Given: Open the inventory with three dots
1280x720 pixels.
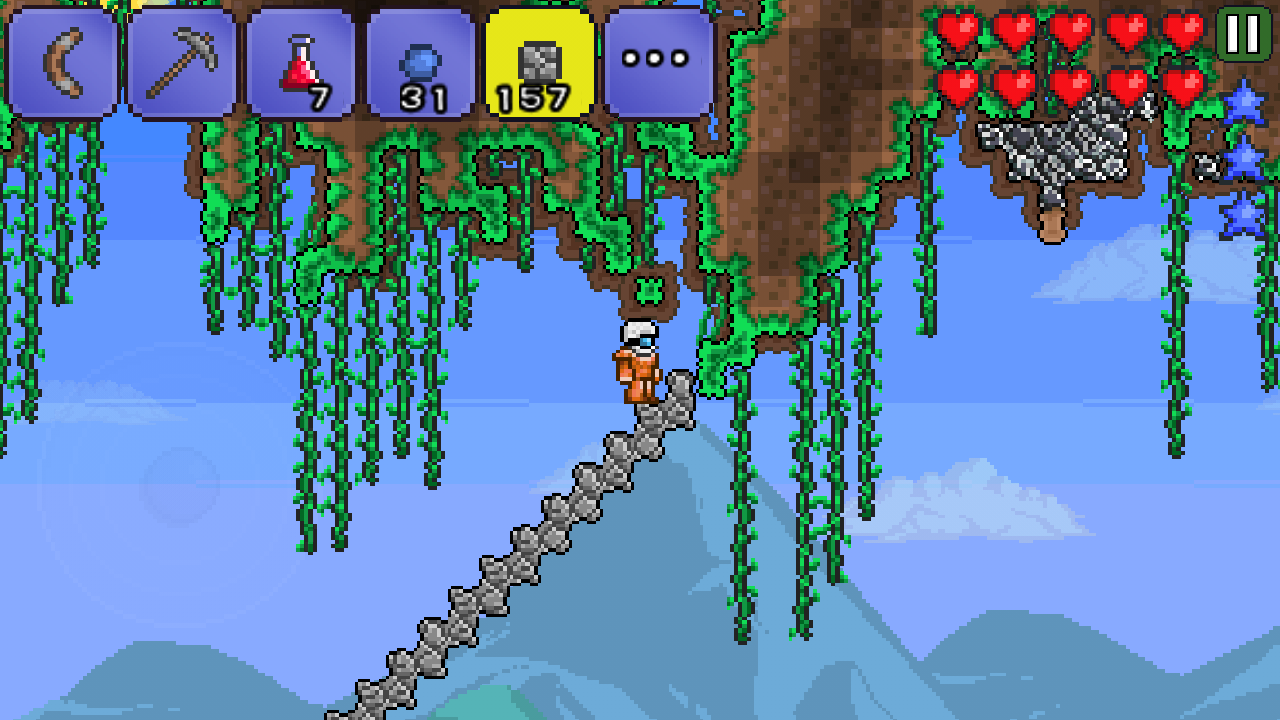Looking at the screenshot, I should point(659,63).
